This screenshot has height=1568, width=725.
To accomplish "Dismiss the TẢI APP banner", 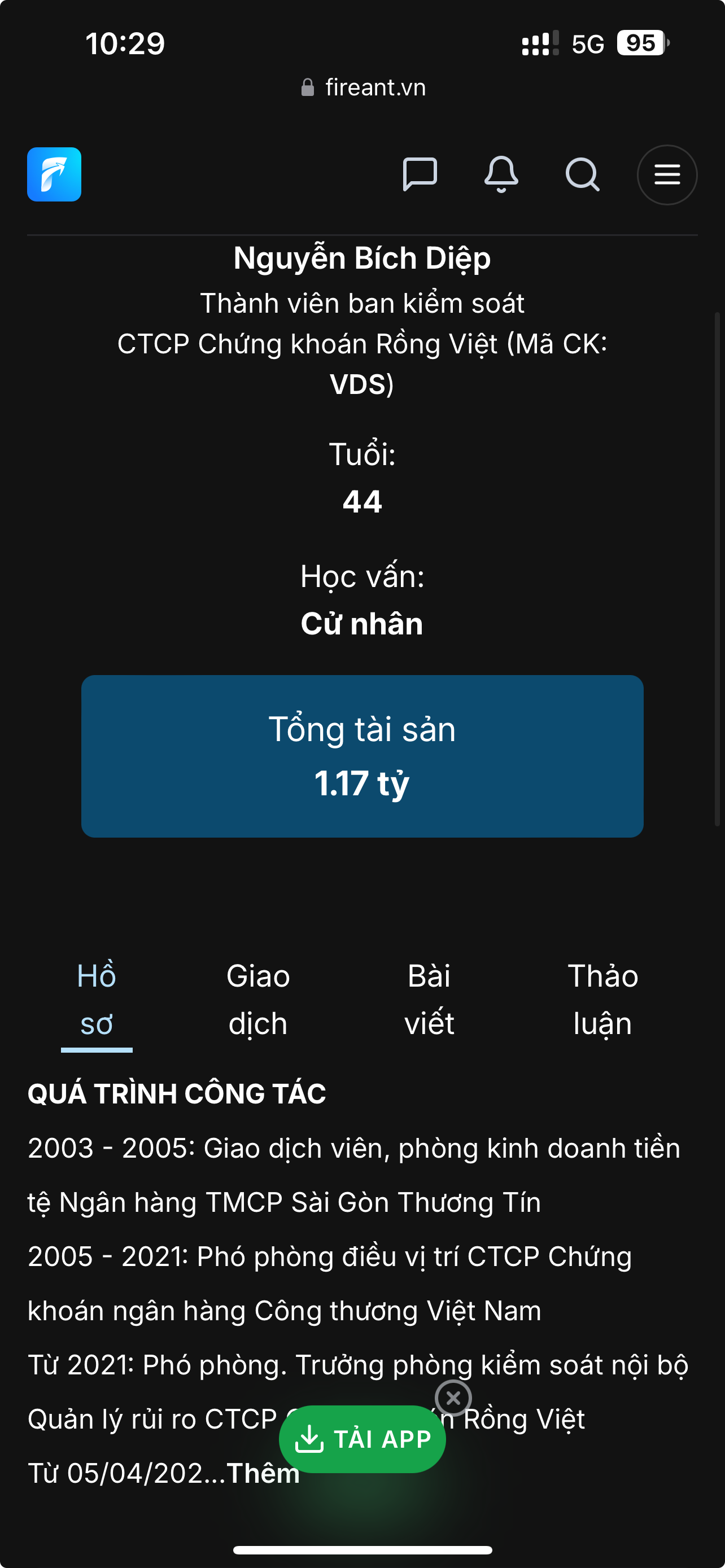I will [453, 1398].
